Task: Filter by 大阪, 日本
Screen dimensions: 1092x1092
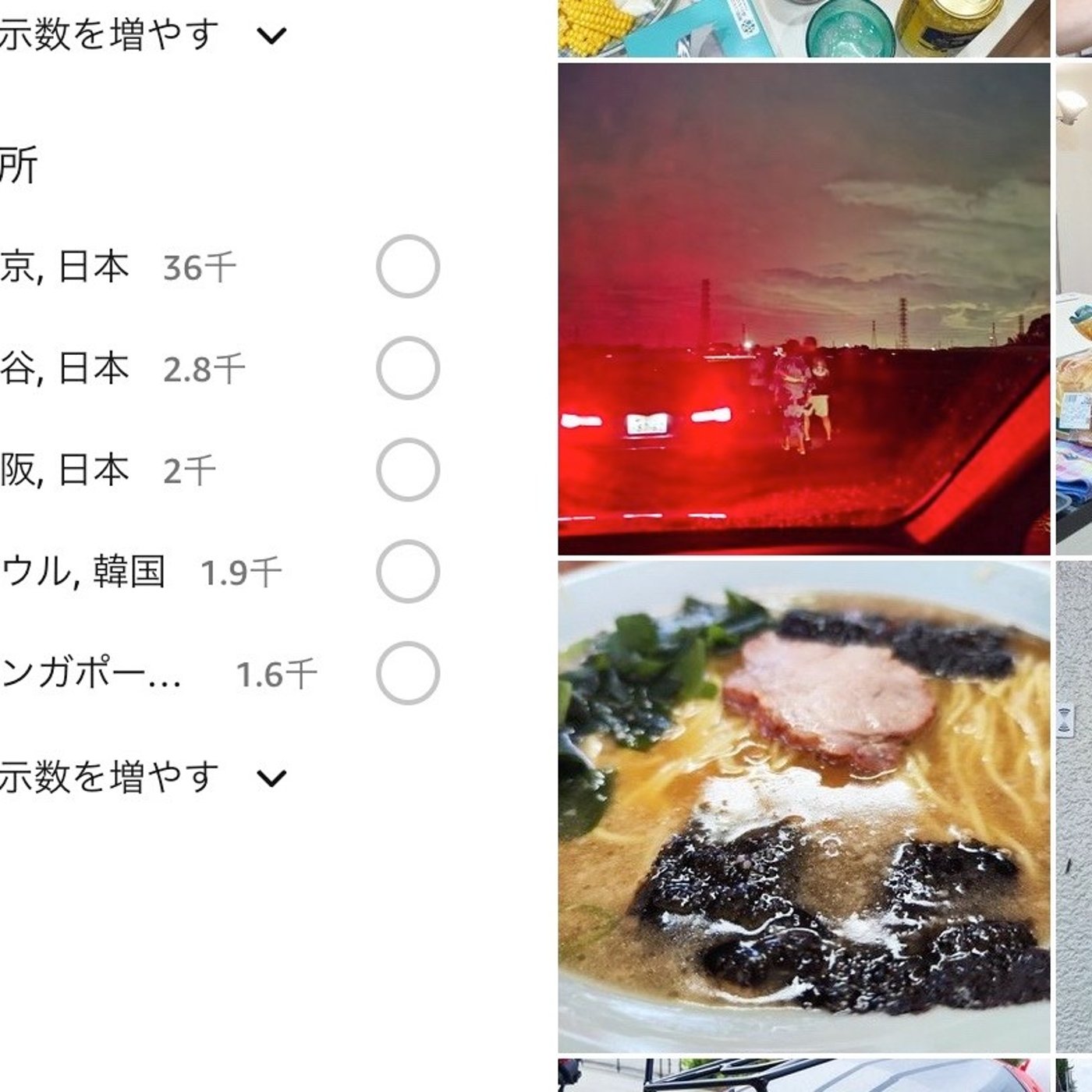Action: coord(407,470)
